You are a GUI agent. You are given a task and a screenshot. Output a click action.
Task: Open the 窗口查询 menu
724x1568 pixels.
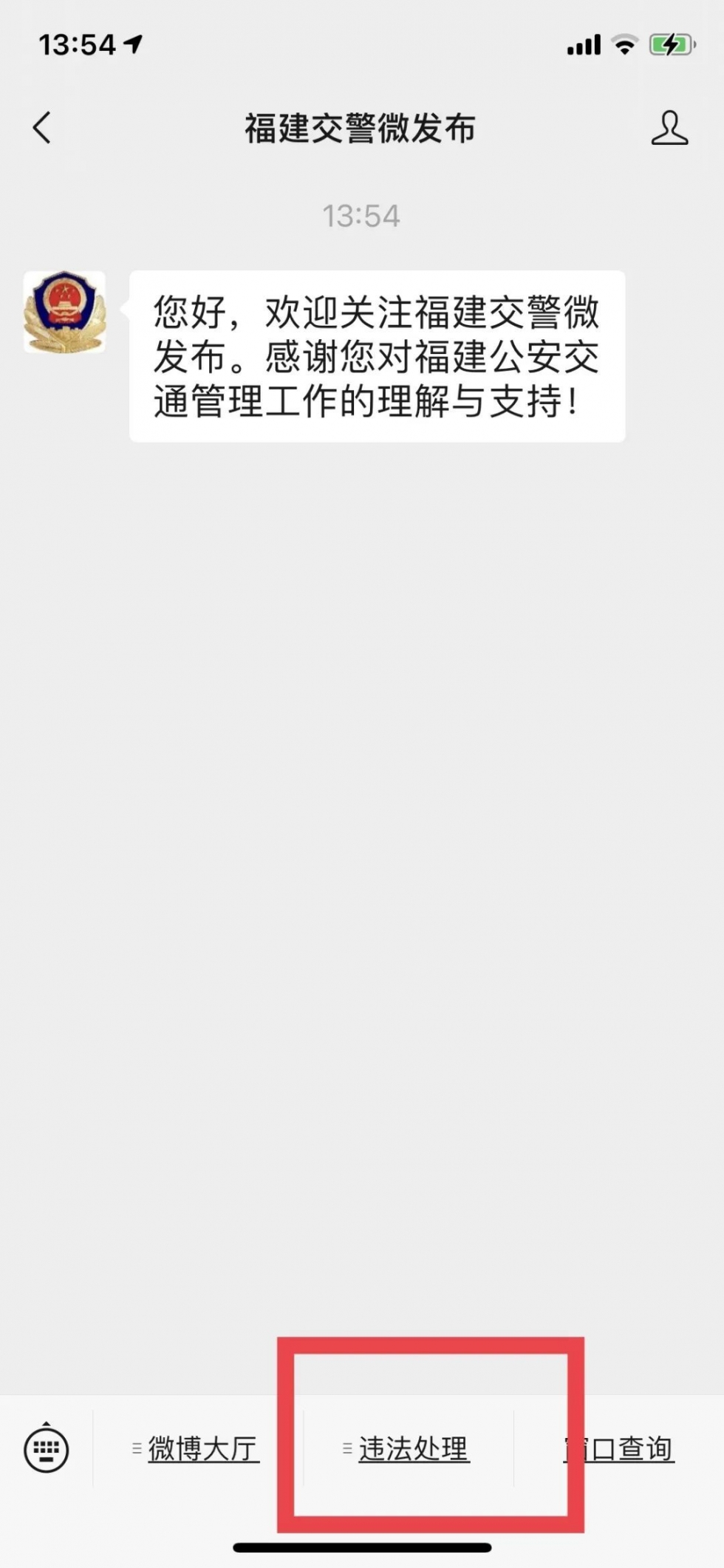point(619,1449)
